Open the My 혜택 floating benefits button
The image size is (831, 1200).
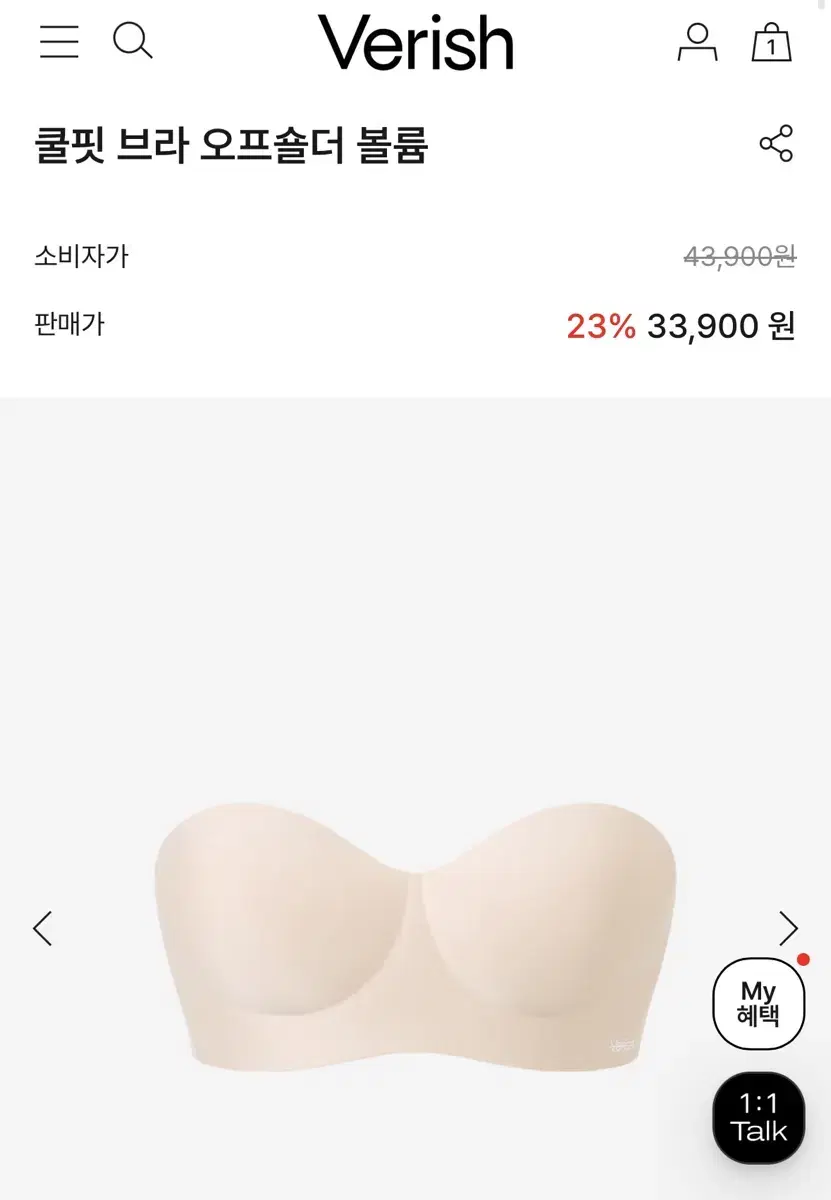tap(758, 1003)
